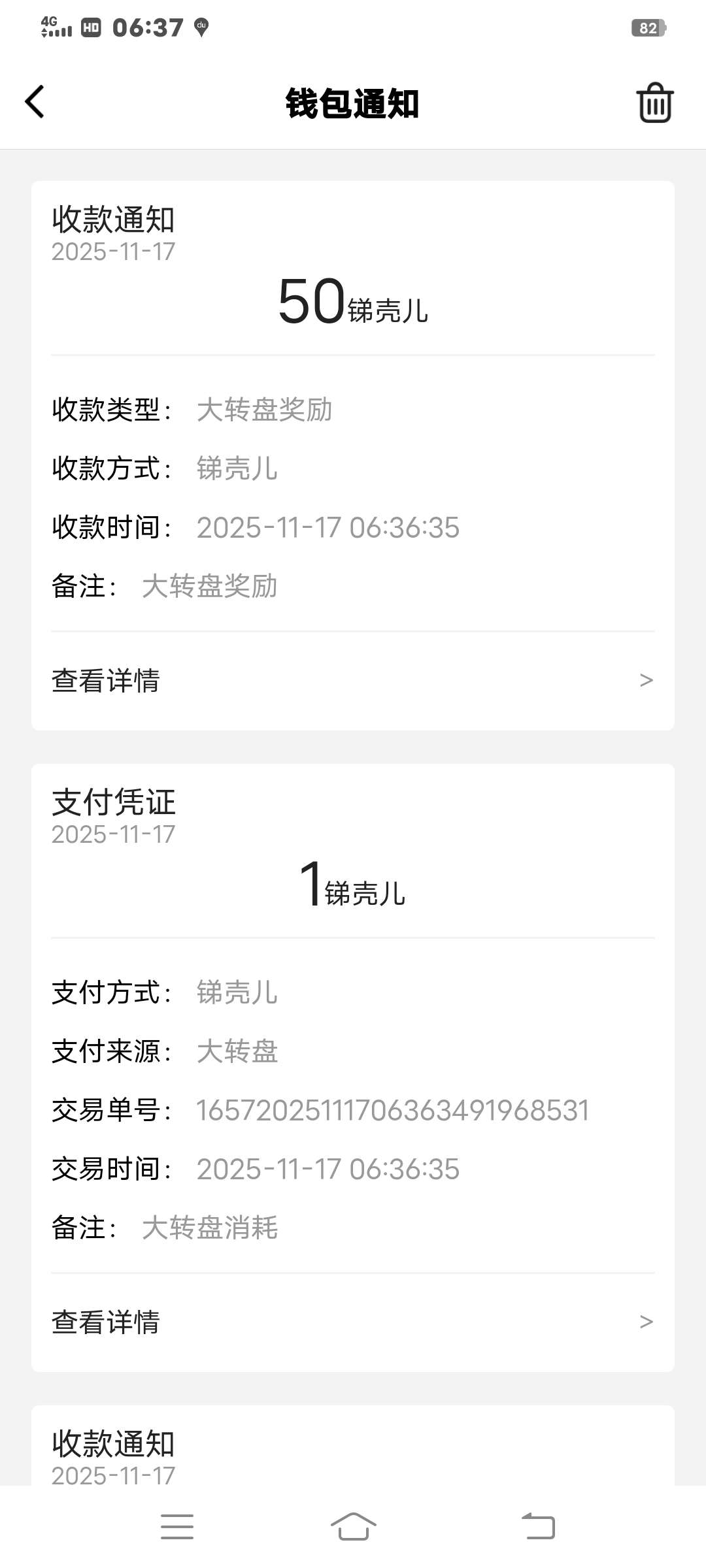706x1568 pixels.
Task: Open the system recent apps menu
Action: 177,1527
